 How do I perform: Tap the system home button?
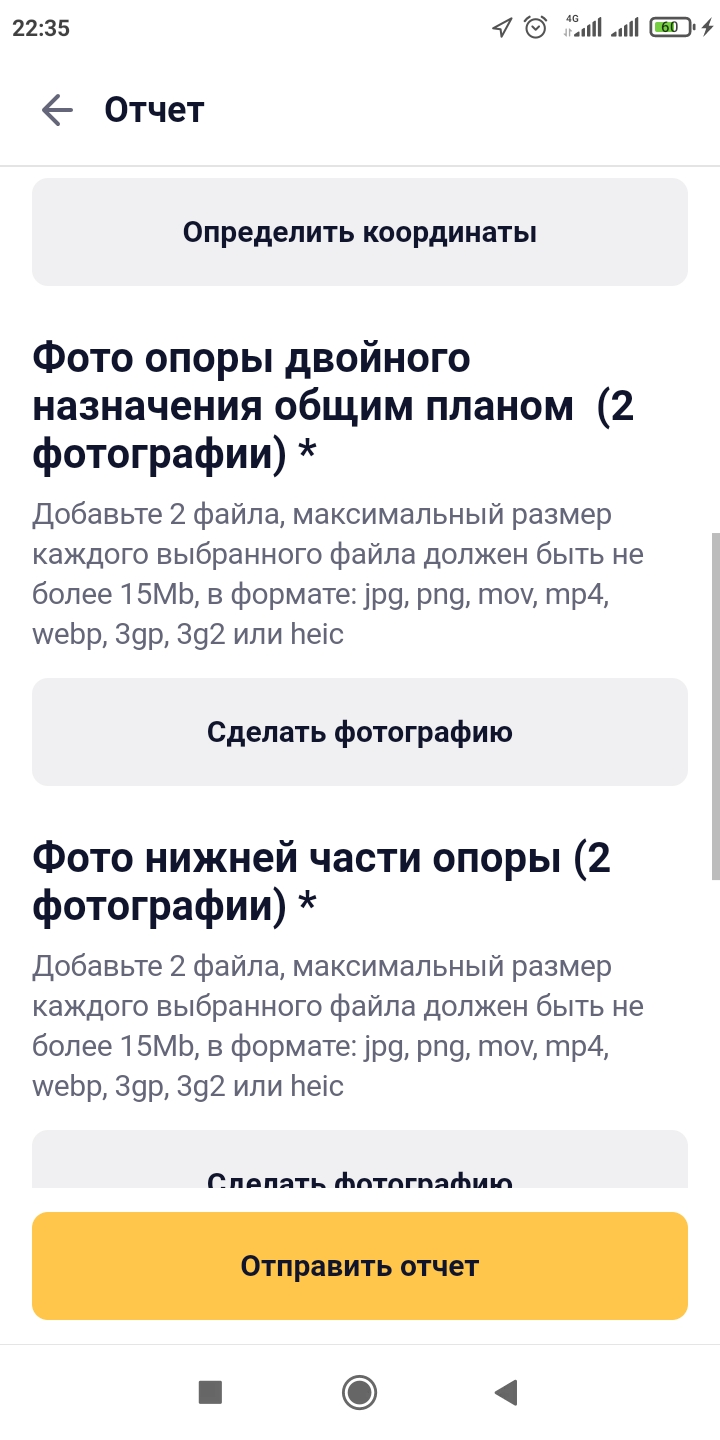(359, 1392)
